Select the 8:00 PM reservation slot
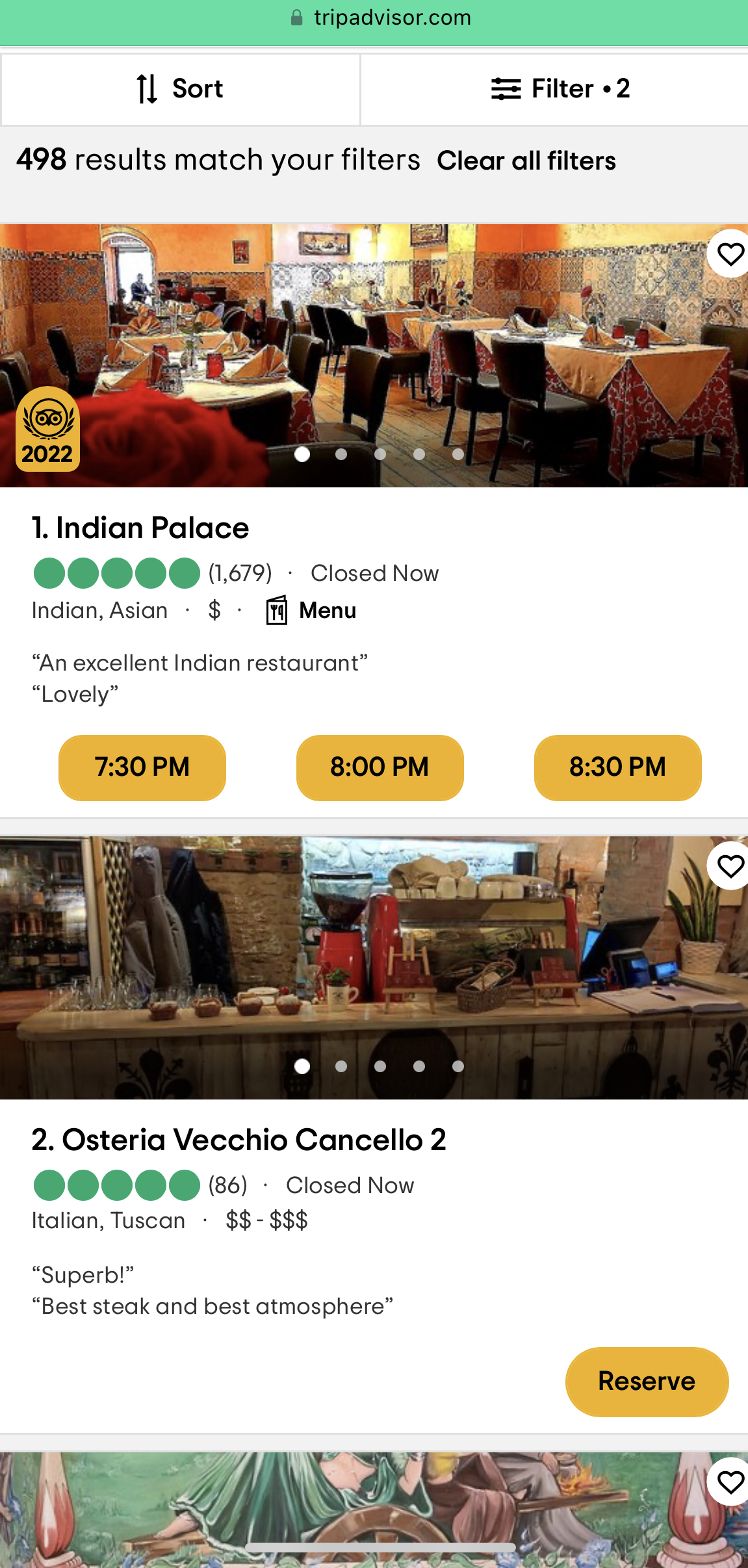 click(380, 767)
